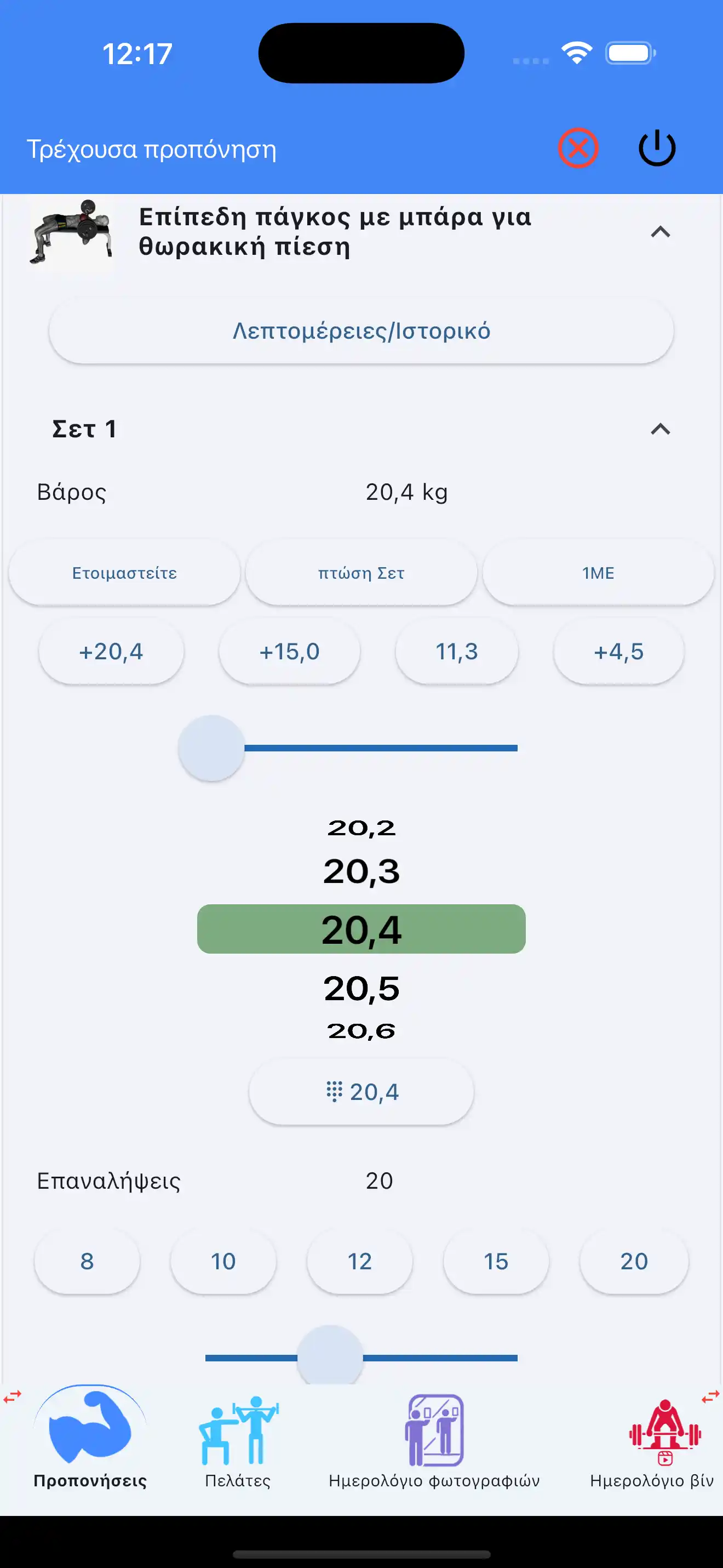This screenshot has height=1568, width=723.
Task: Select the πτώση Σετ option
Action: [x=361, y=573]
